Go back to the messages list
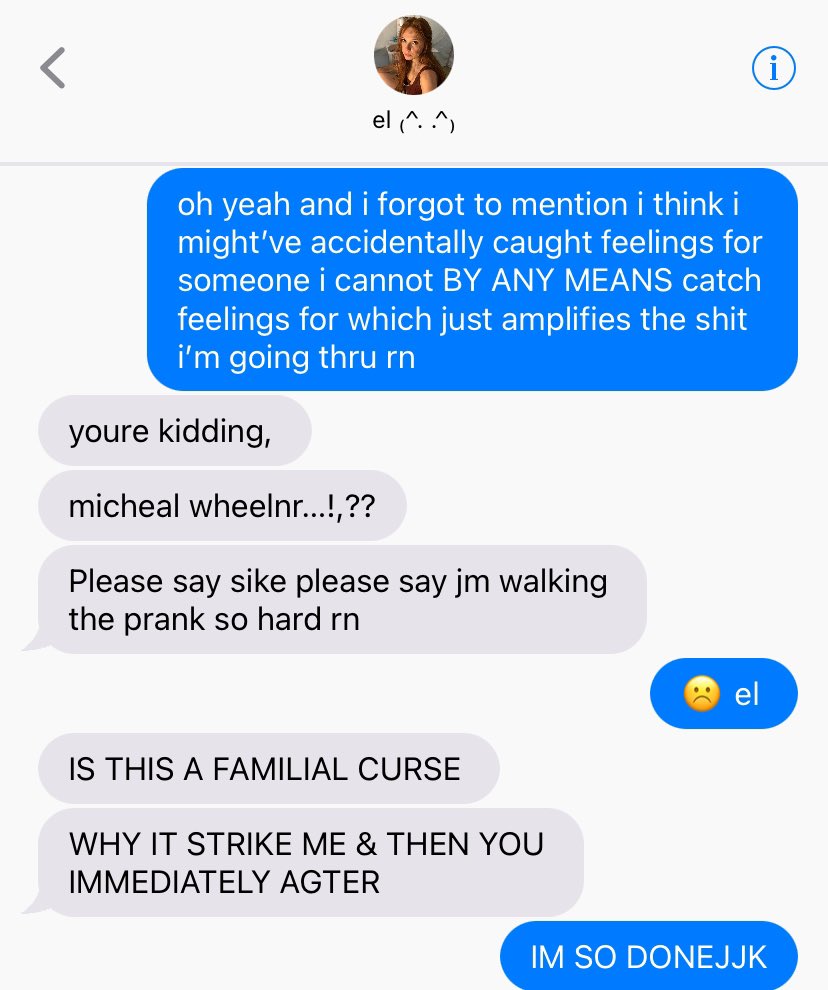This screenshot has width=828, height=990. point(52,68)
